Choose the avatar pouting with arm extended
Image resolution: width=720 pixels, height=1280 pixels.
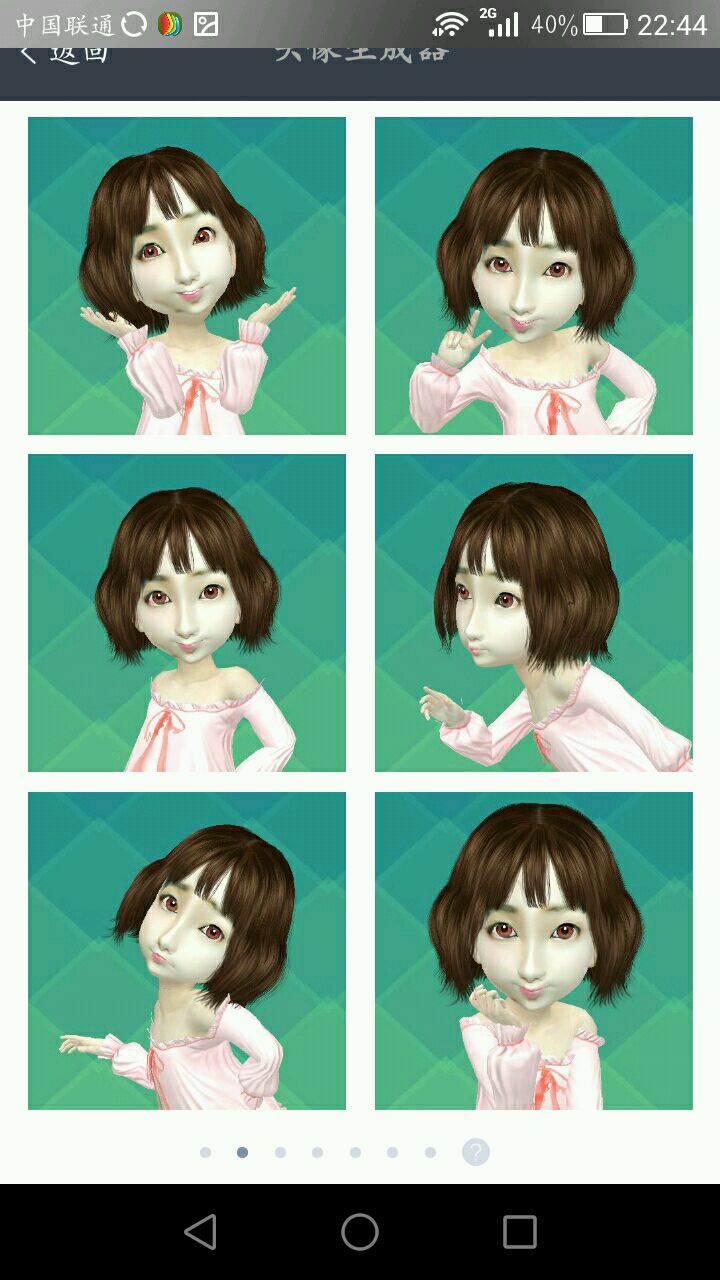(187, 950)
